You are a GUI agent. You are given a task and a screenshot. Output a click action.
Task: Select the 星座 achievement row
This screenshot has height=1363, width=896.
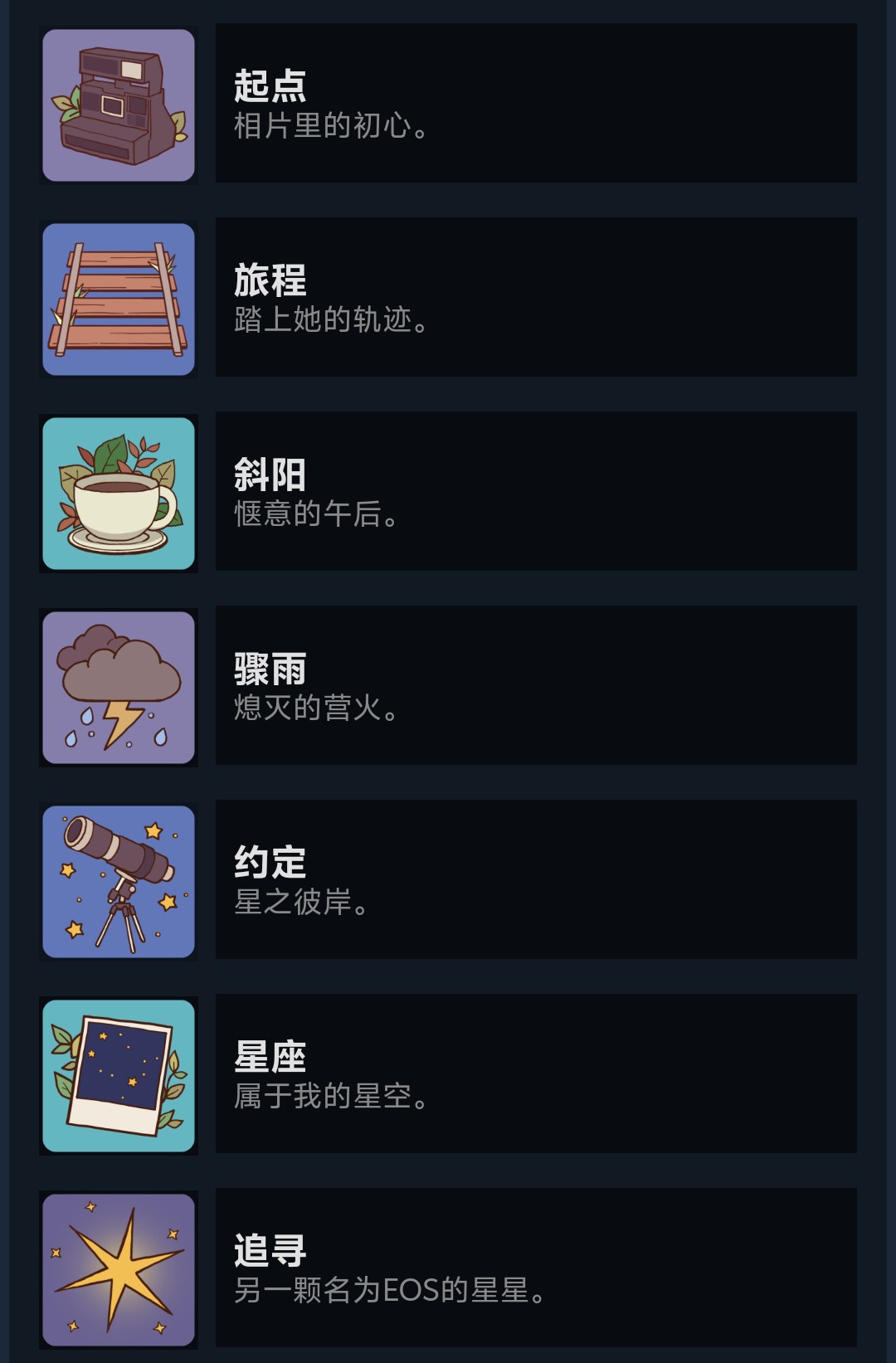tap(535, 1074)
